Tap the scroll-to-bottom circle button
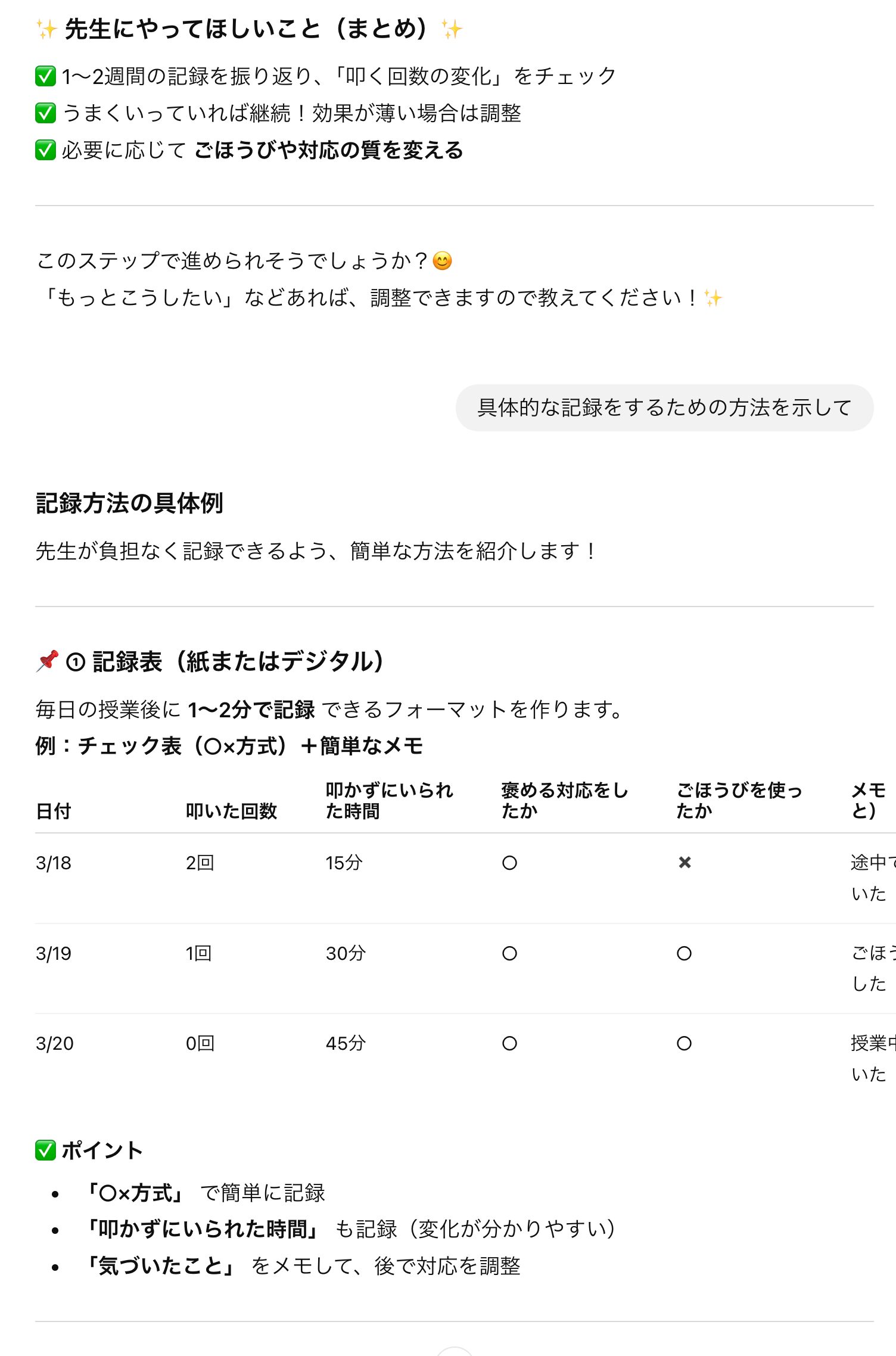 pos(455,1351)
